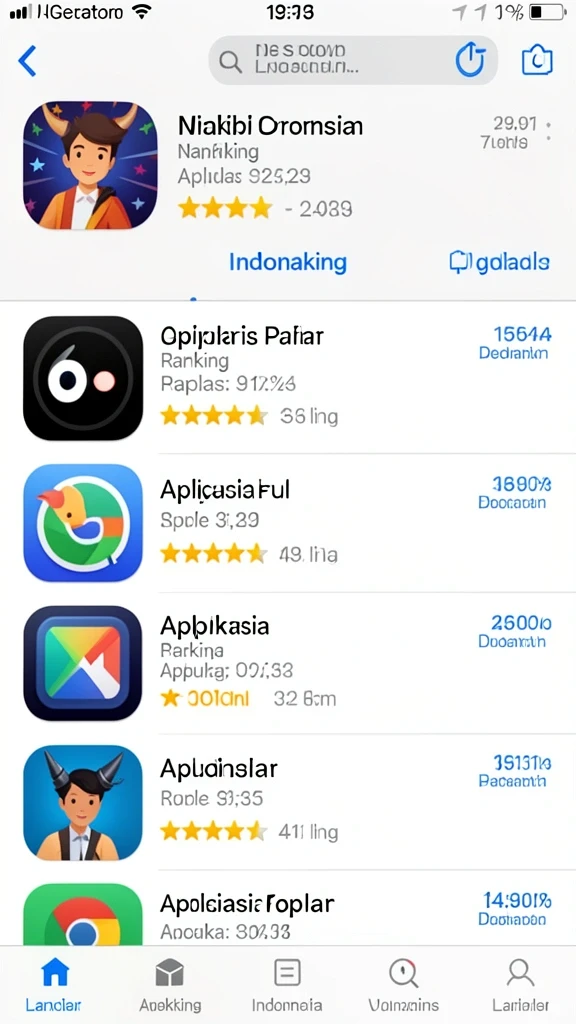
Task: Go back with the blue arrow
Action: pyautogui.click(x=27, y=61)
